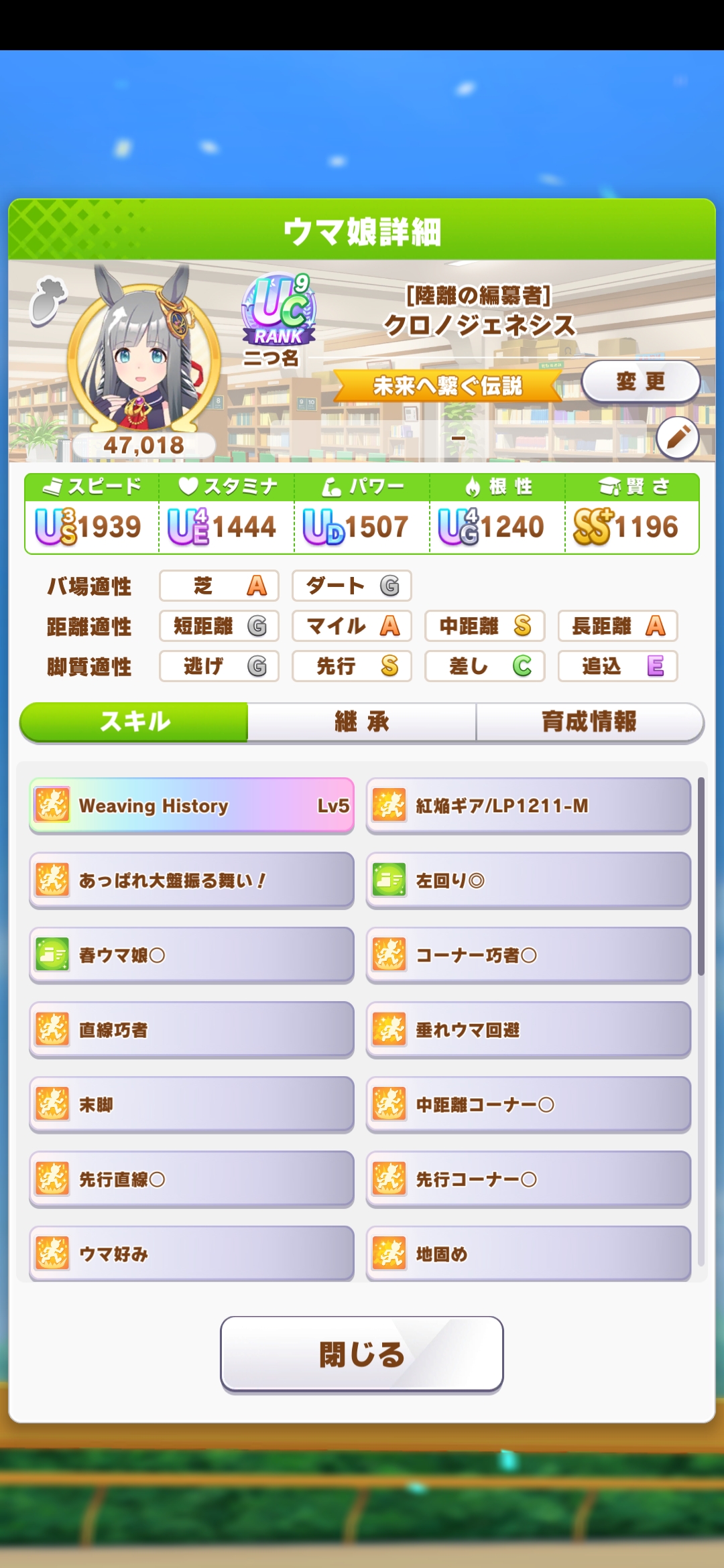The height and width of the screenshot is (1568, 724).
Task: View the 末脚 skill
Action: 192,1104
